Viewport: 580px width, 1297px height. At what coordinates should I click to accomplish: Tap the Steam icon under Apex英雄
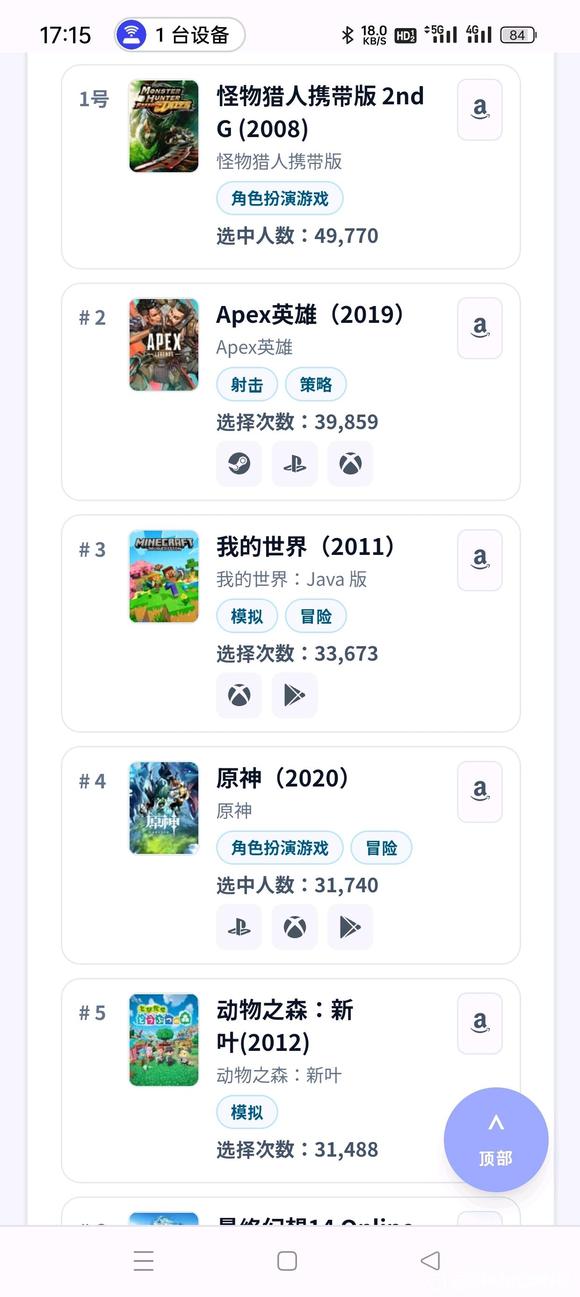pos(239,464)
